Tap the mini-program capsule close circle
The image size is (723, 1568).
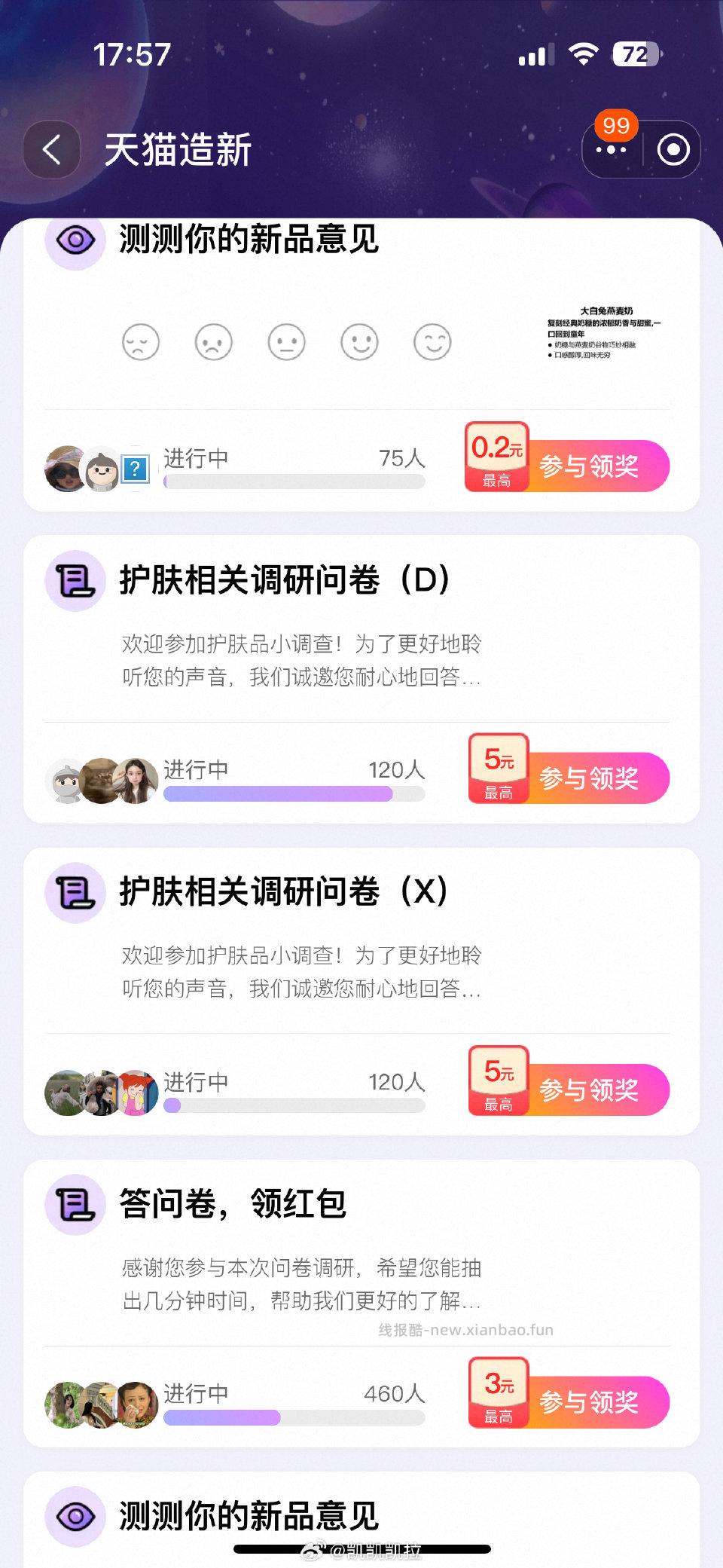click(x=671, y=149)
